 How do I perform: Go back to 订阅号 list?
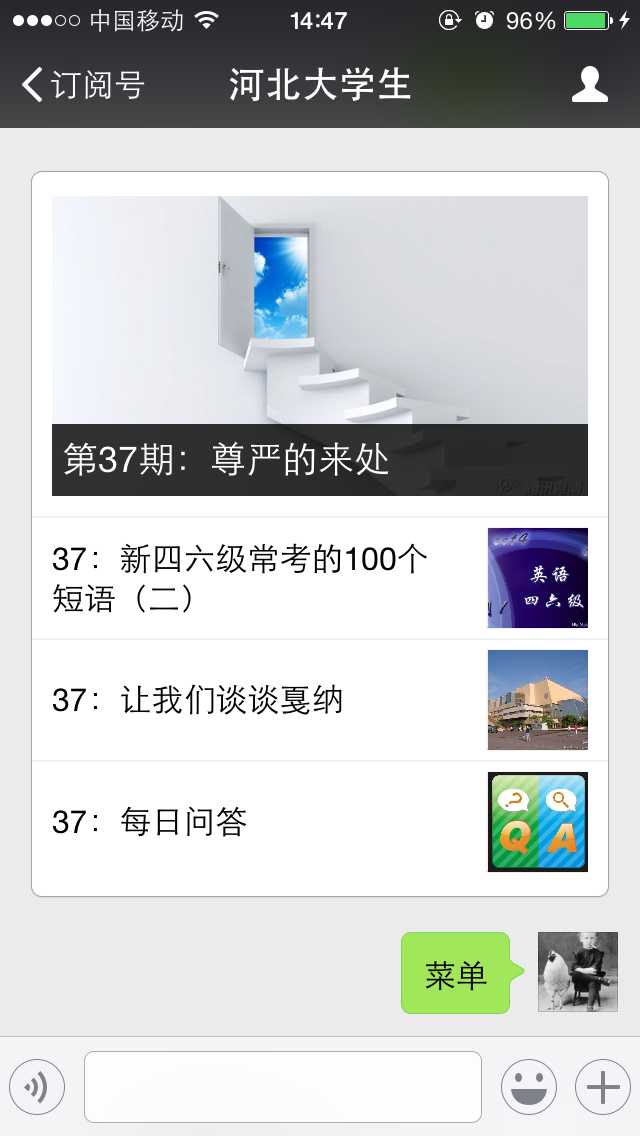pos(82,85)
